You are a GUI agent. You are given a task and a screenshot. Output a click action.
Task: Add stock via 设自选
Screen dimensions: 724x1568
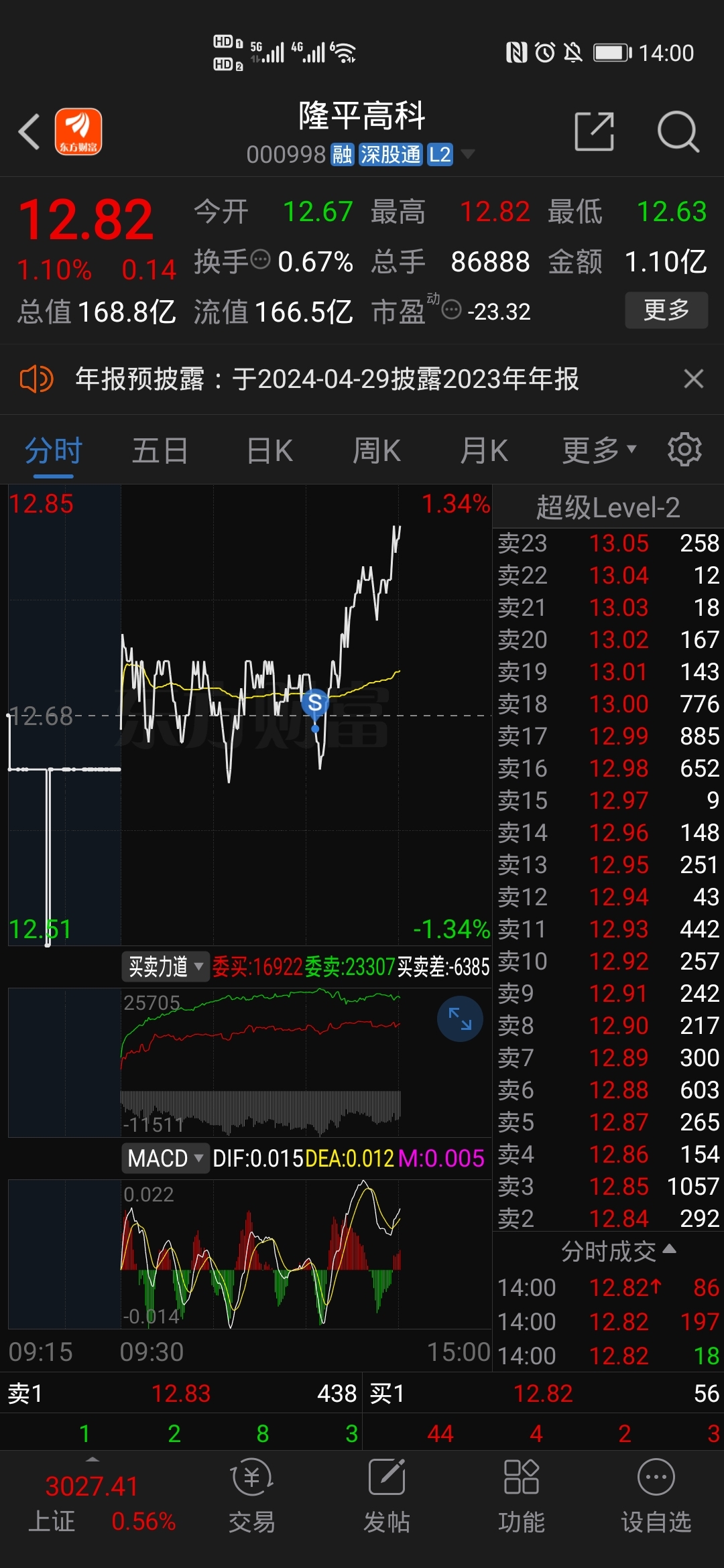656,1496
